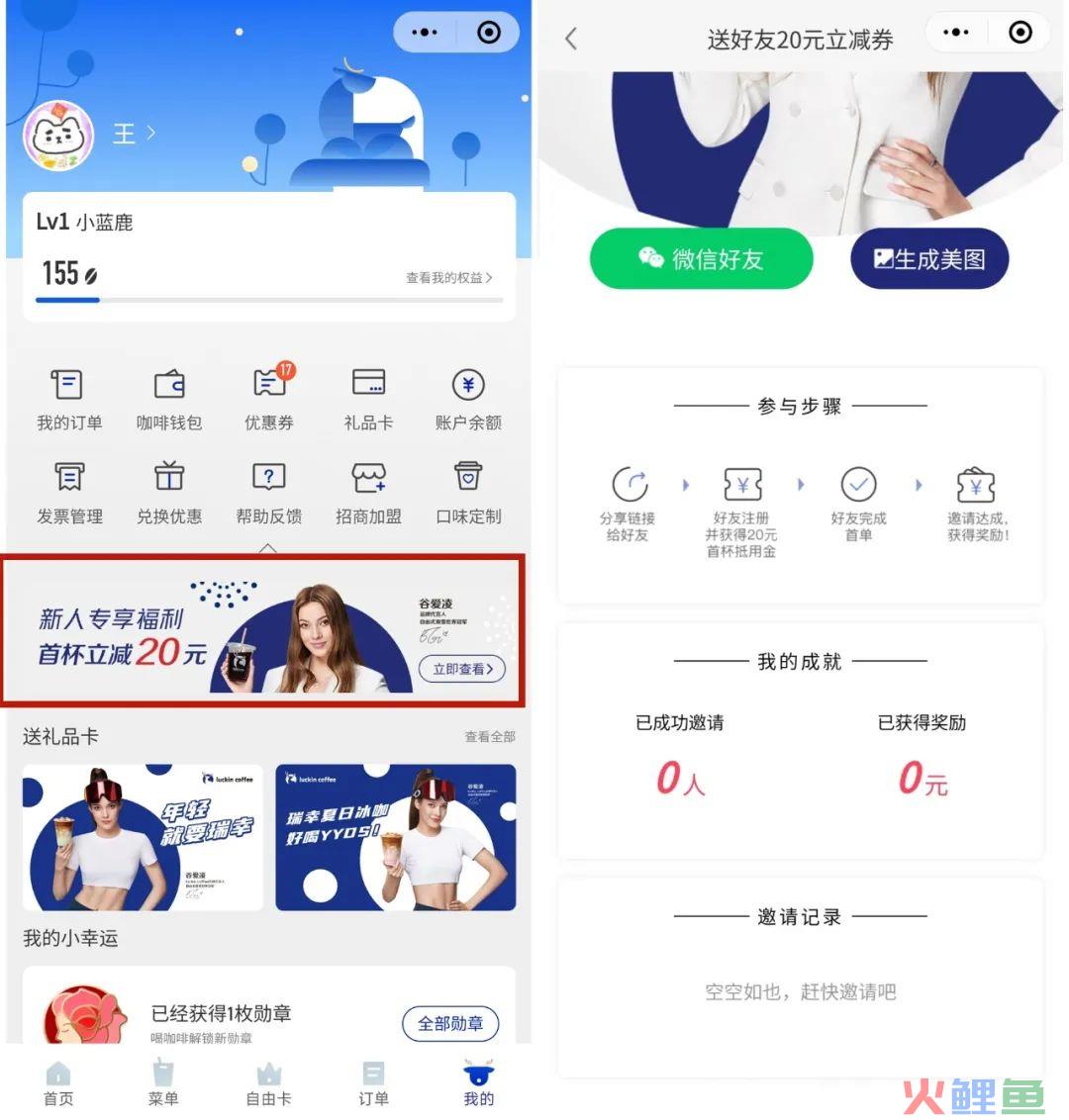Switch to 订单 orders tab
Viewport: 1069px width, 1120px height.
point(373,1082)
